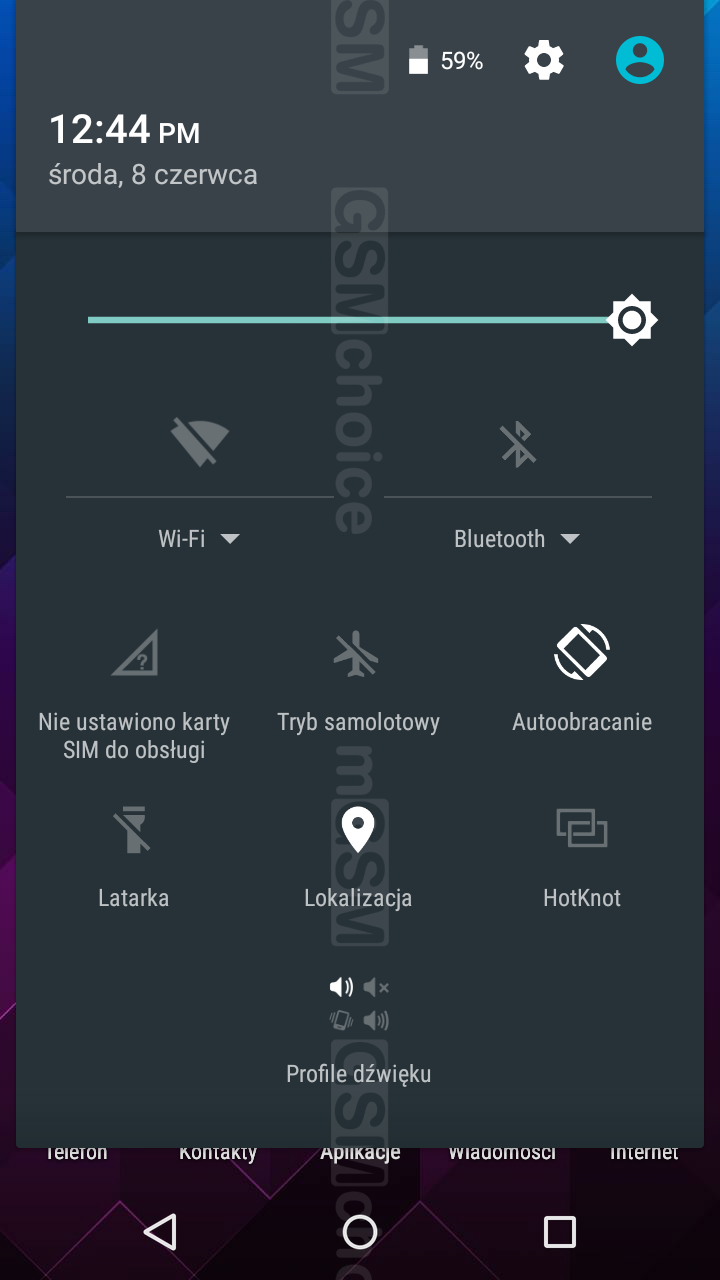Tap the brightness slider track
Viewport: 720px width, 1280px height.
pos(350,320)
